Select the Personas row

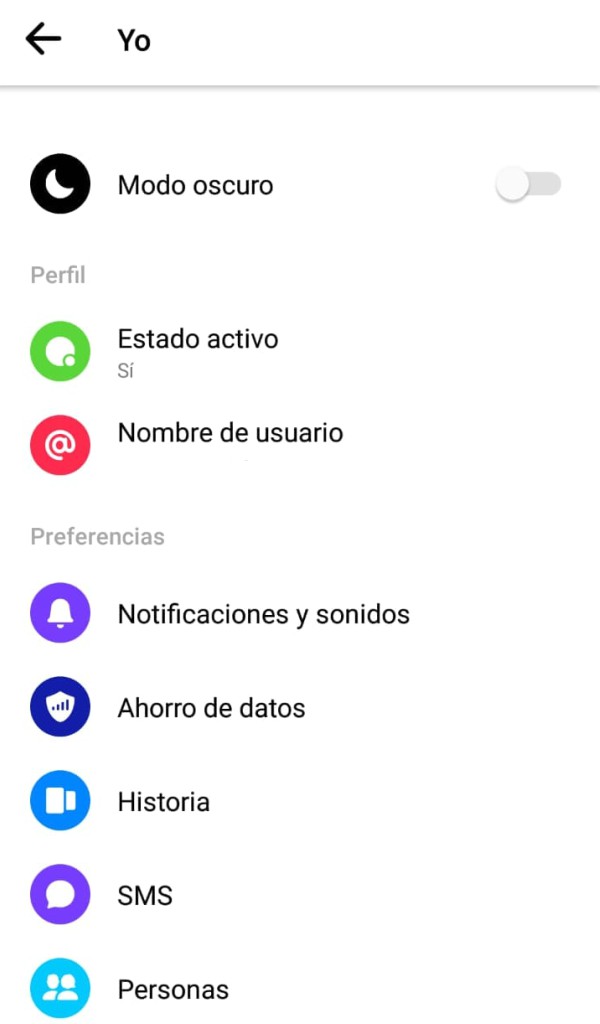pyautogui.click(x=173, y=990)
